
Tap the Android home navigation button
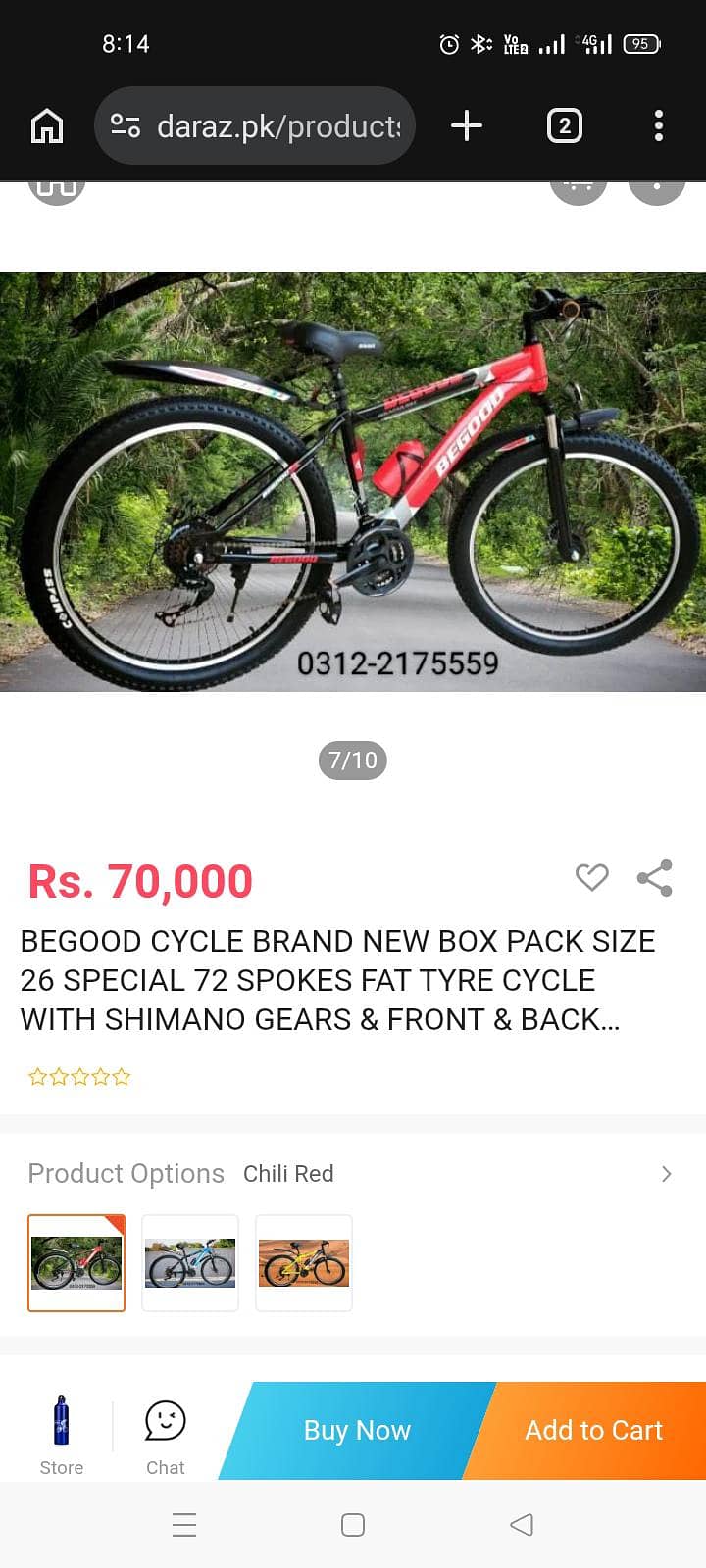(352, 1525)
